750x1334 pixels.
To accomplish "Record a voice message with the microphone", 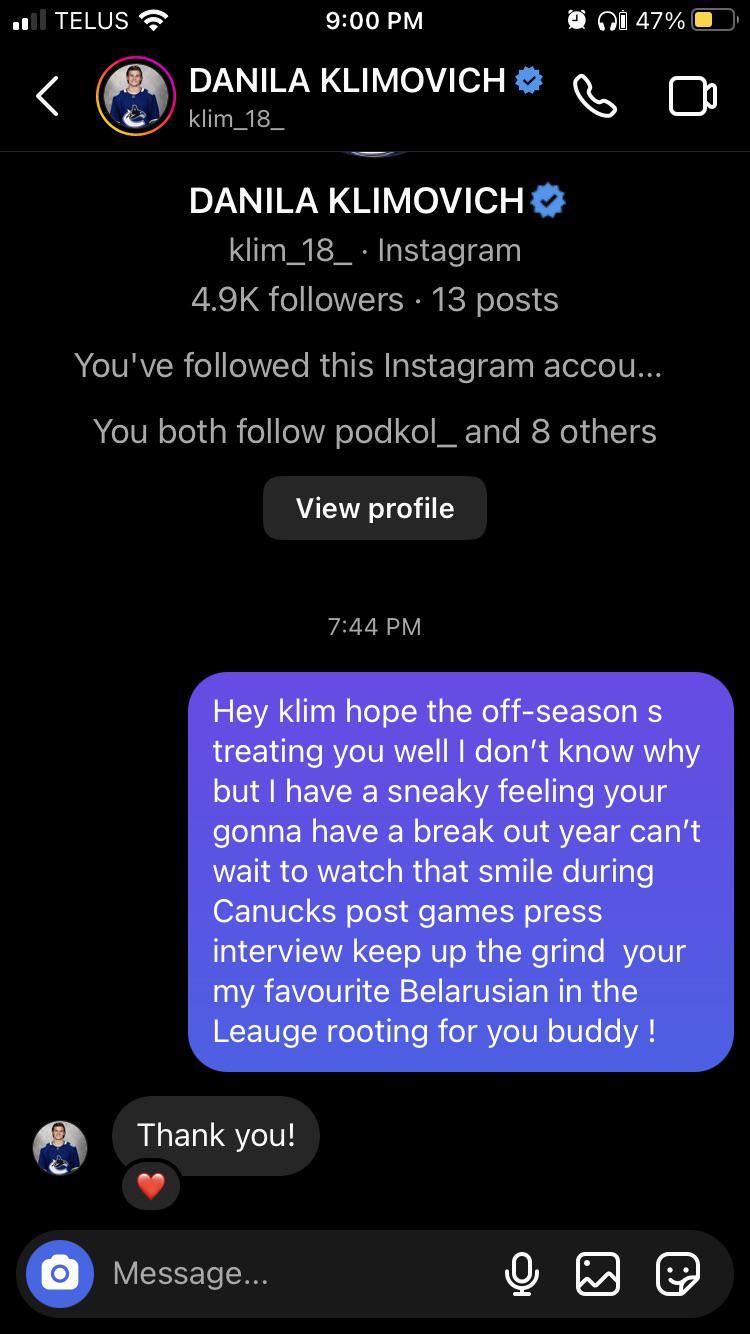I will (x=521, y=1274).
